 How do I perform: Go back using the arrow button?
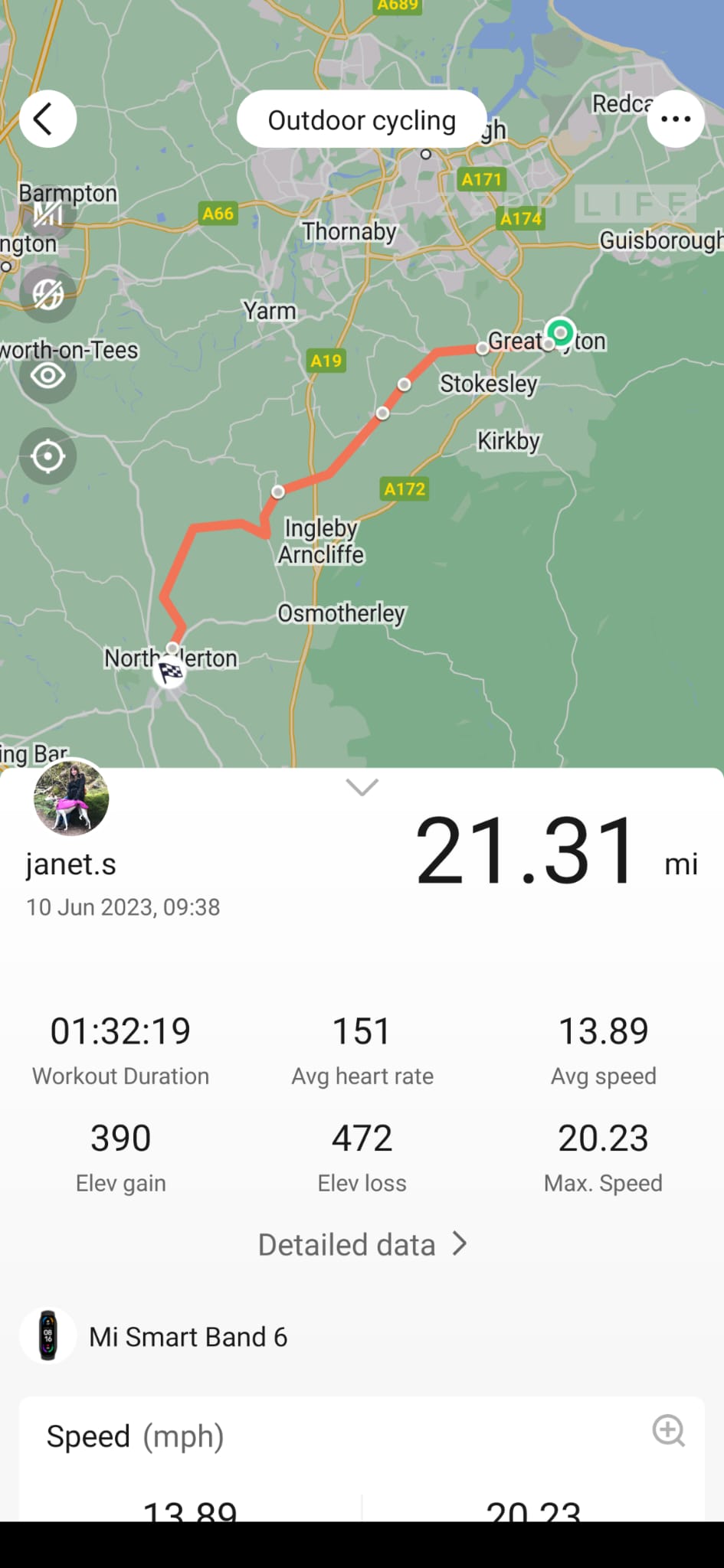pyautogui.click(x=48, y=119)
